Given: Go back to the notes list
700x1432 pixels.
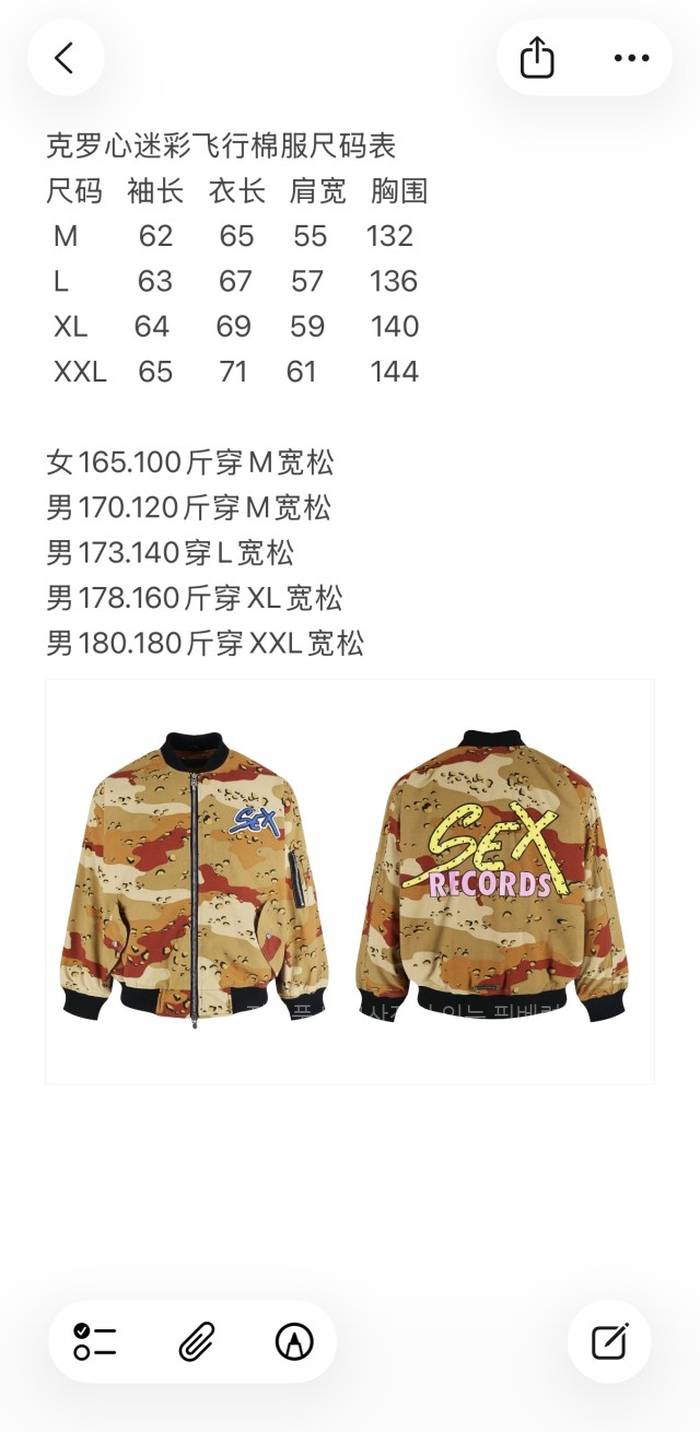Looking at the screenshot, I should 65,58.
